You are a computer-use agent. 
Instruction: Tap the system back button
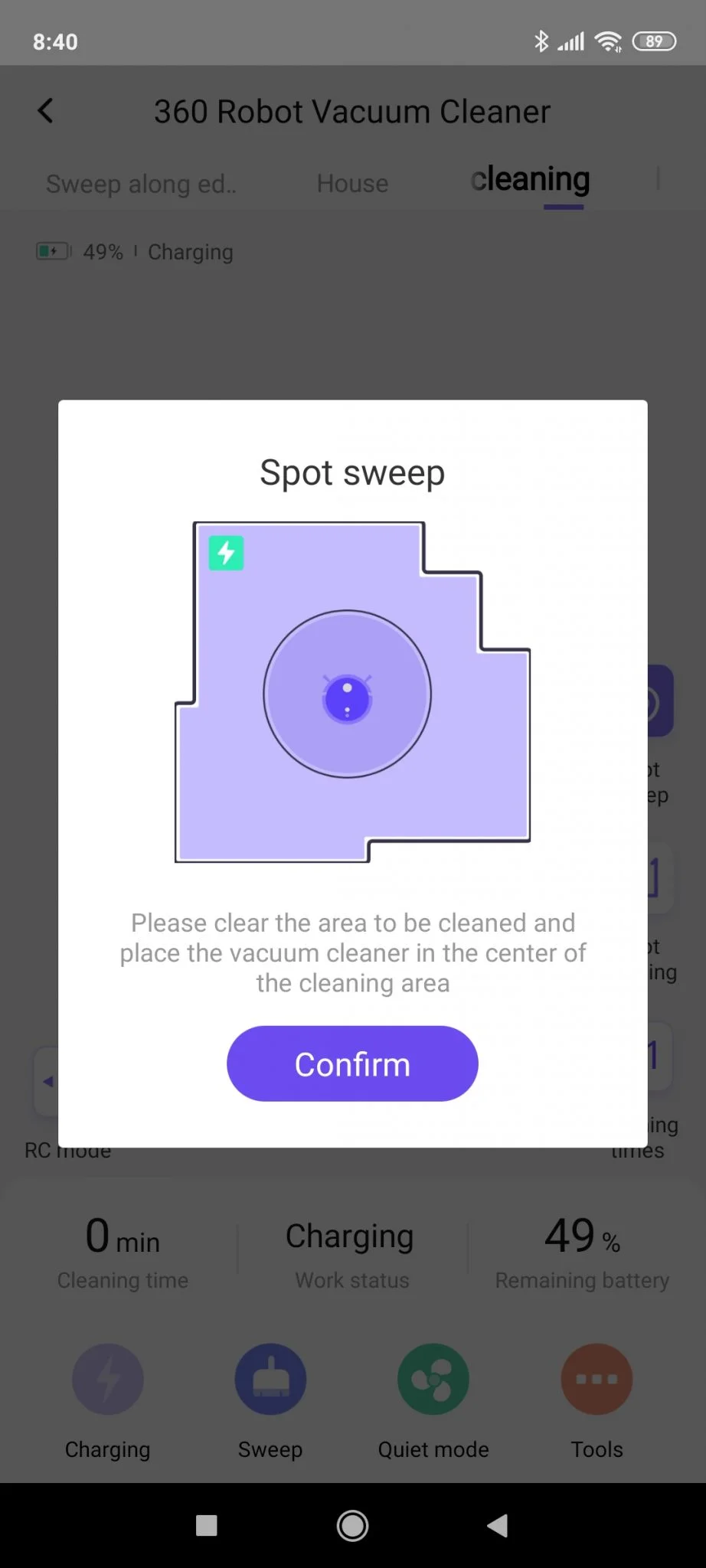coord(498,1526)
